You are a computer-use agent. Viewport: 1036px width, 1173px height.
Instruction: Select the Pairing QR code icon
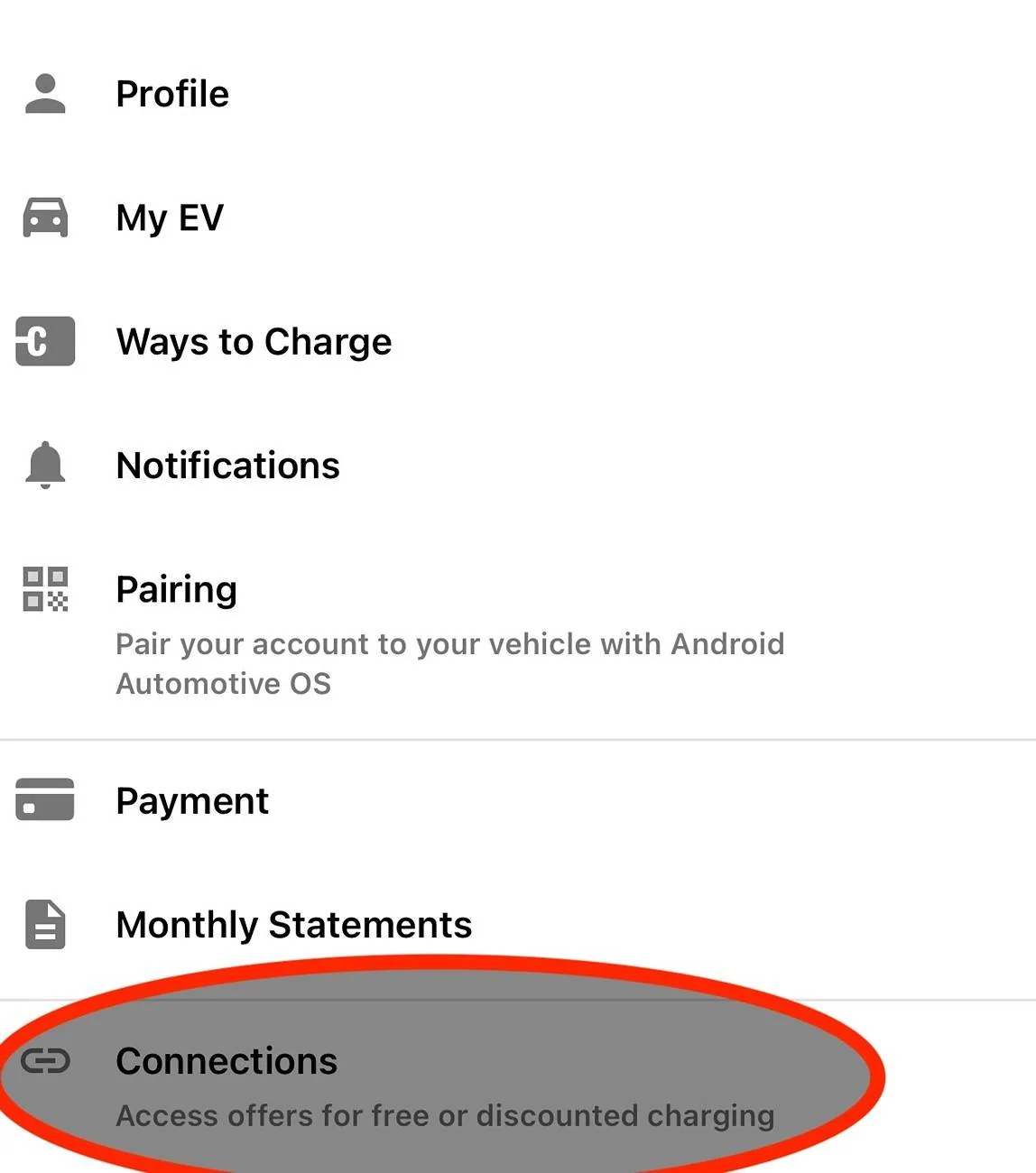[43, 589]
